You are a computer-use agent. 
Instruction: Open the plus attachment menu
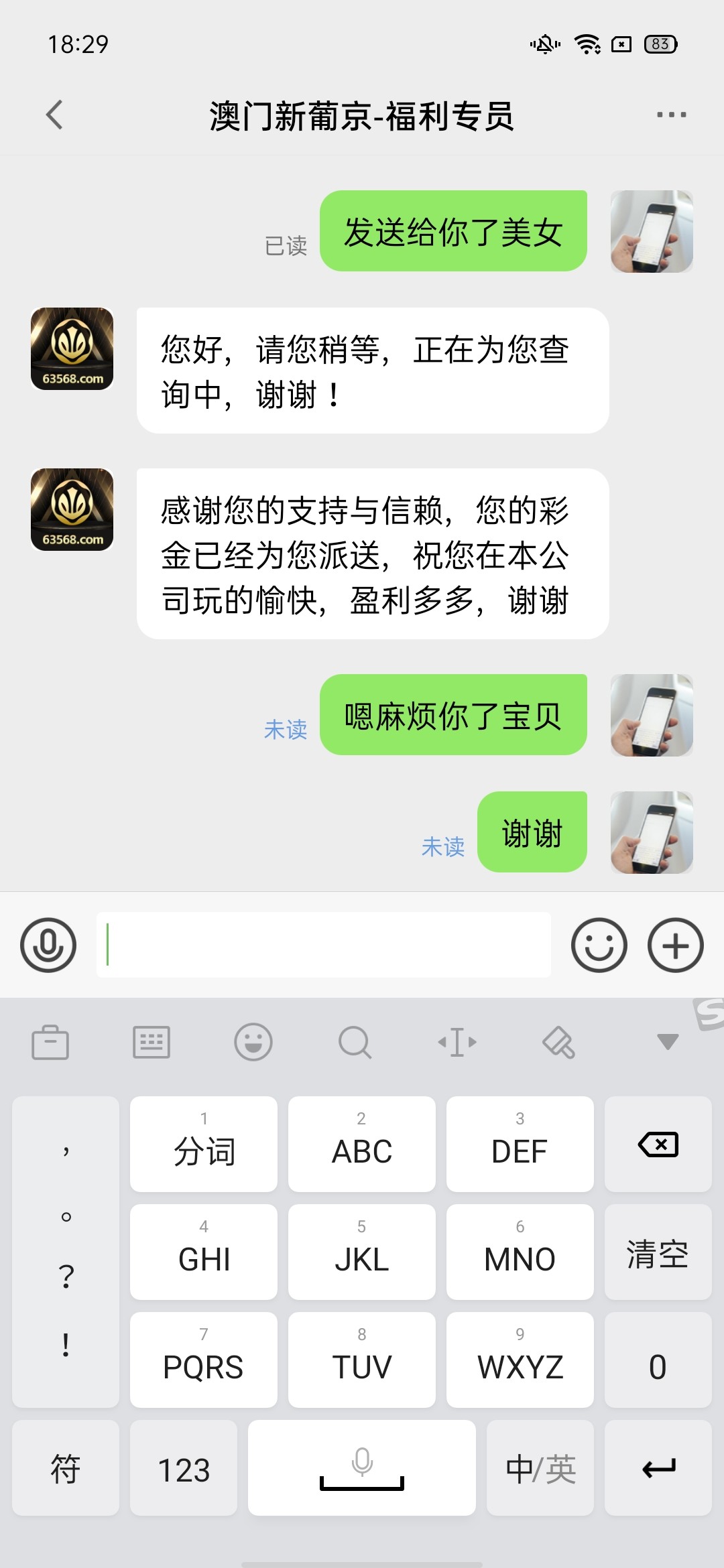coord(675,945)
